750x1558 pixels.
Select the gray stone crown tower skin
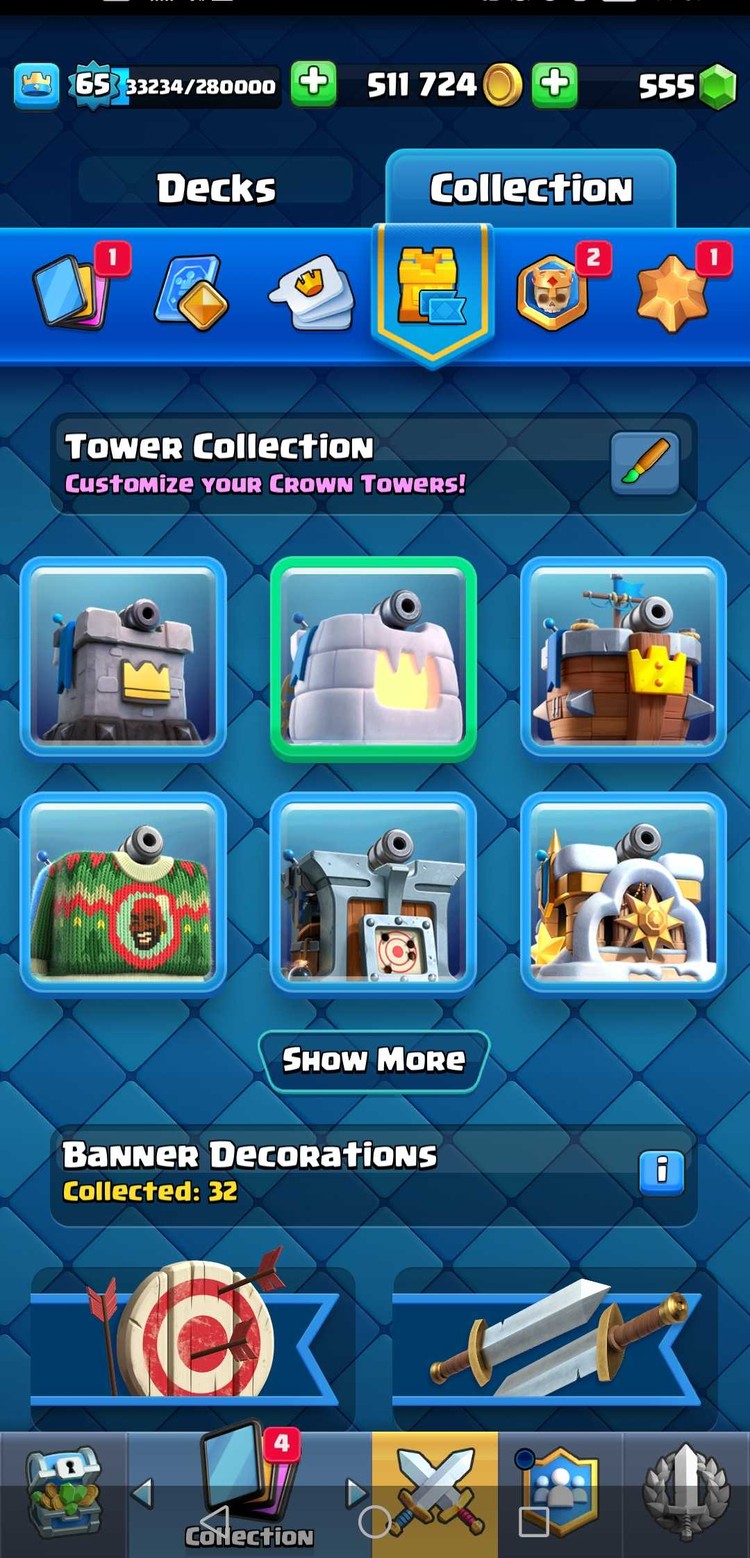(124, 657)
